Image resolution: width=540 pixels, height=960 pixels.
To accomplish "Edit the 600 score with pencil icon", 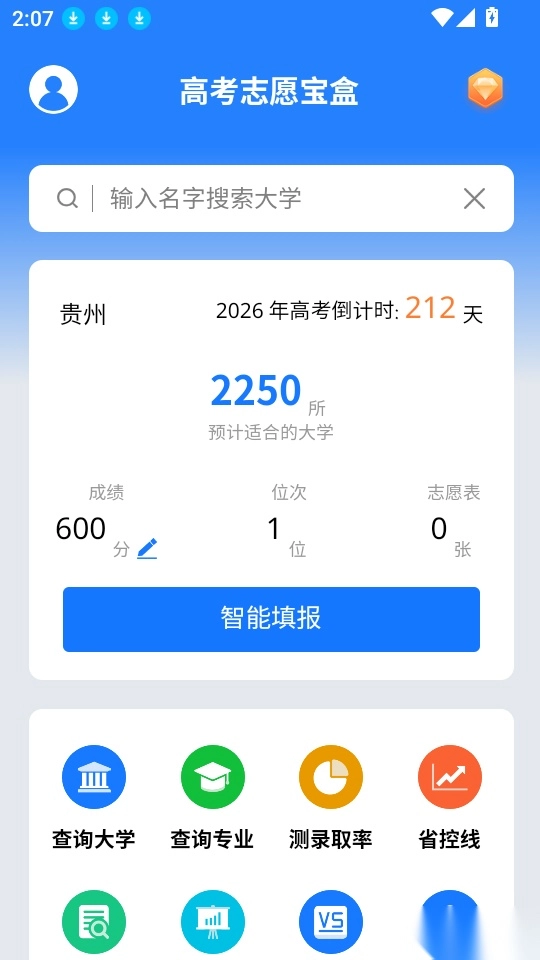I will pyautogui.click(x=147, y=548).
